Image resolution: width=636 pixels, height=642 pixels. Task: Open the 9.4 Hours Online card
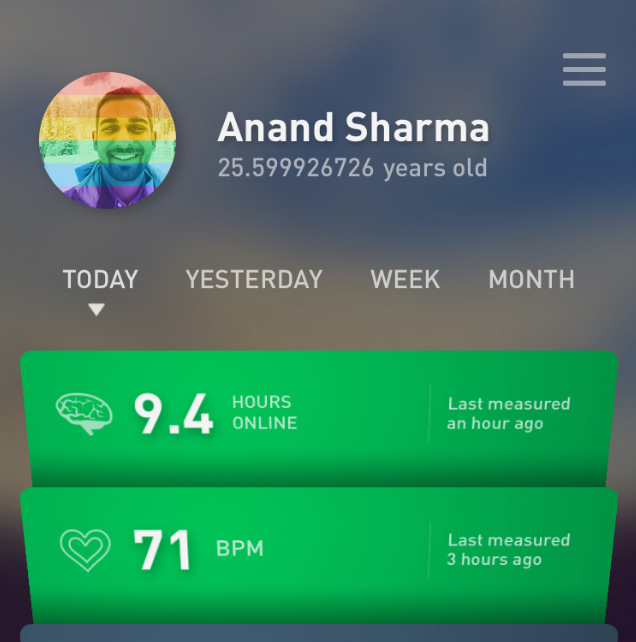318,415
